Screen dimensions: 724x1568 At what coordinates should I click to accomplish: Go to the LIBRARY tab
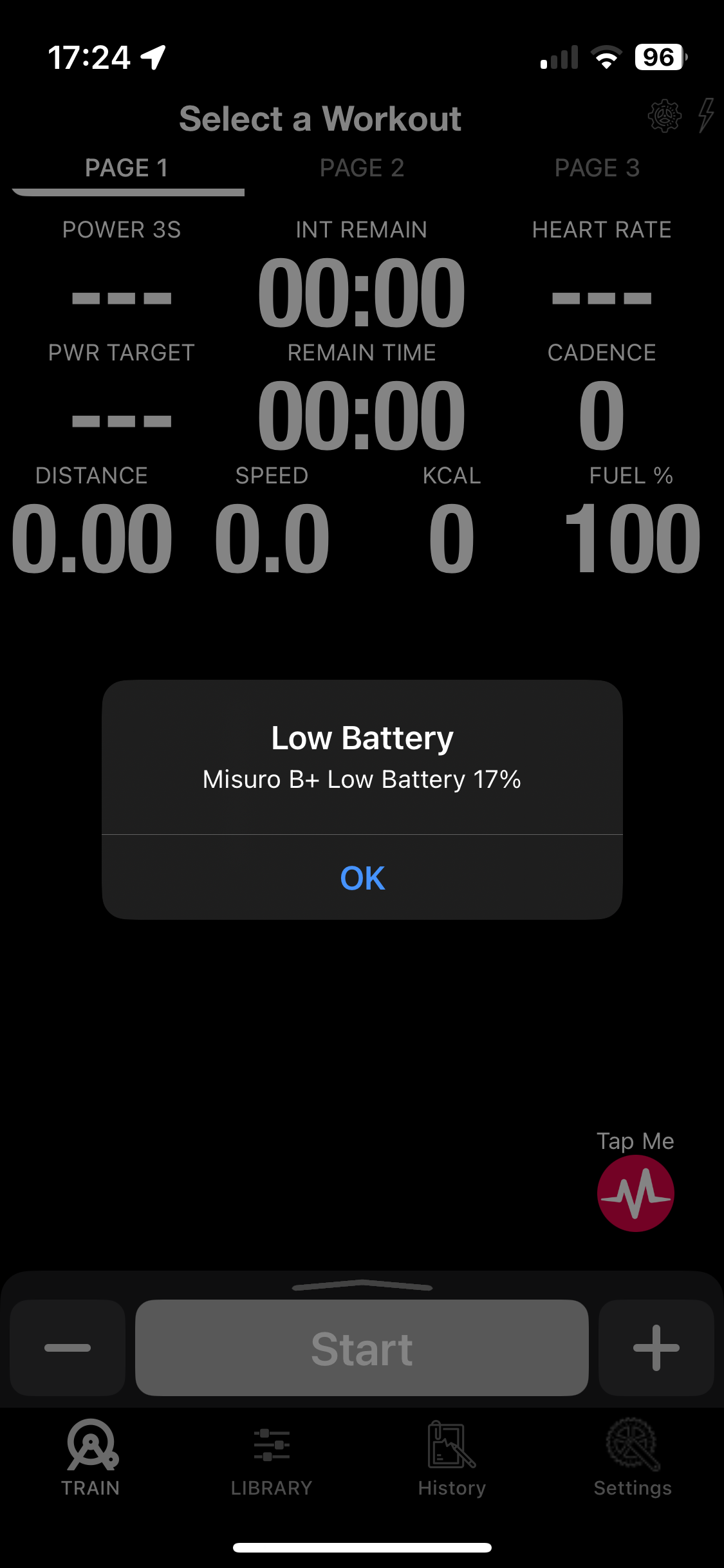(272, 1459)
